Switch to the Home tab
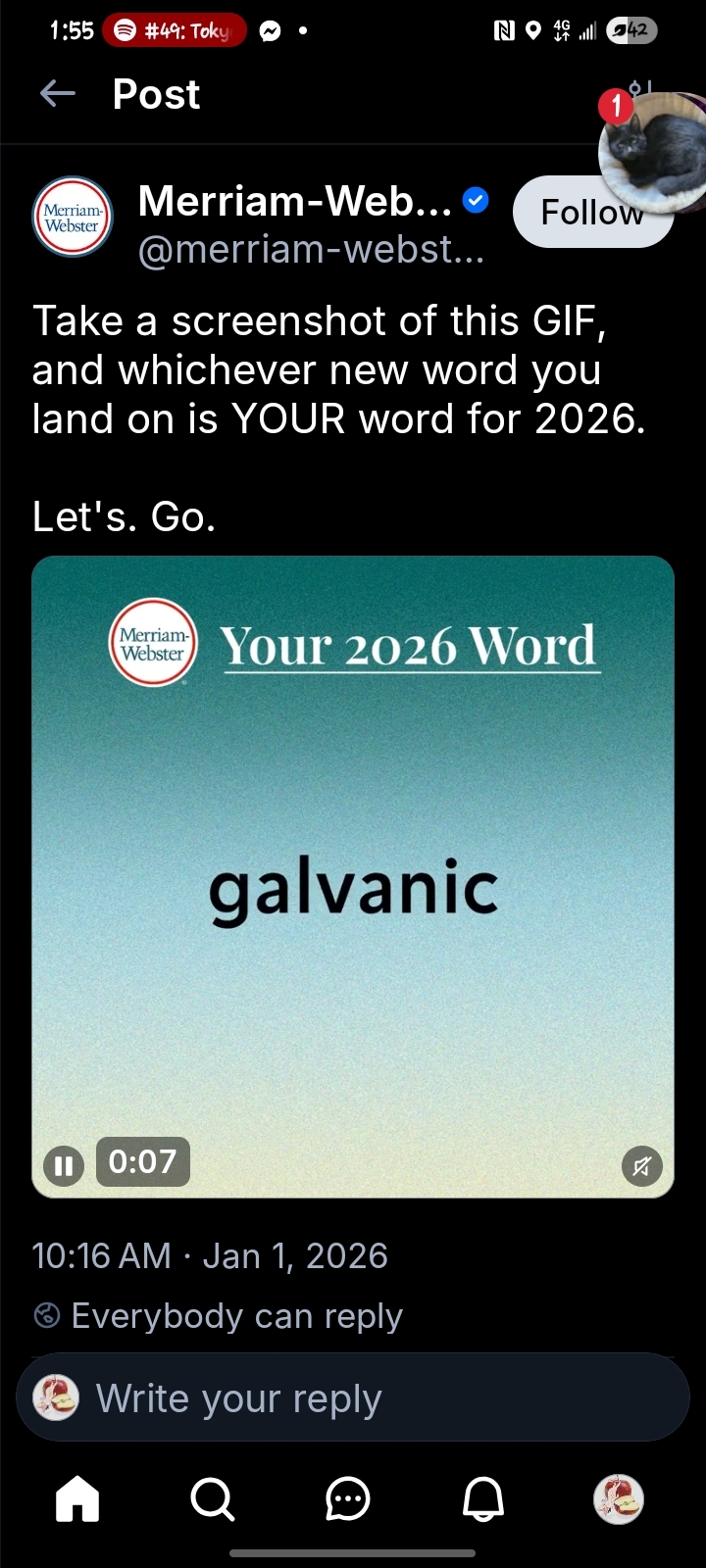The width and height of the screenshot is (706, 1568). [77, 1498]
